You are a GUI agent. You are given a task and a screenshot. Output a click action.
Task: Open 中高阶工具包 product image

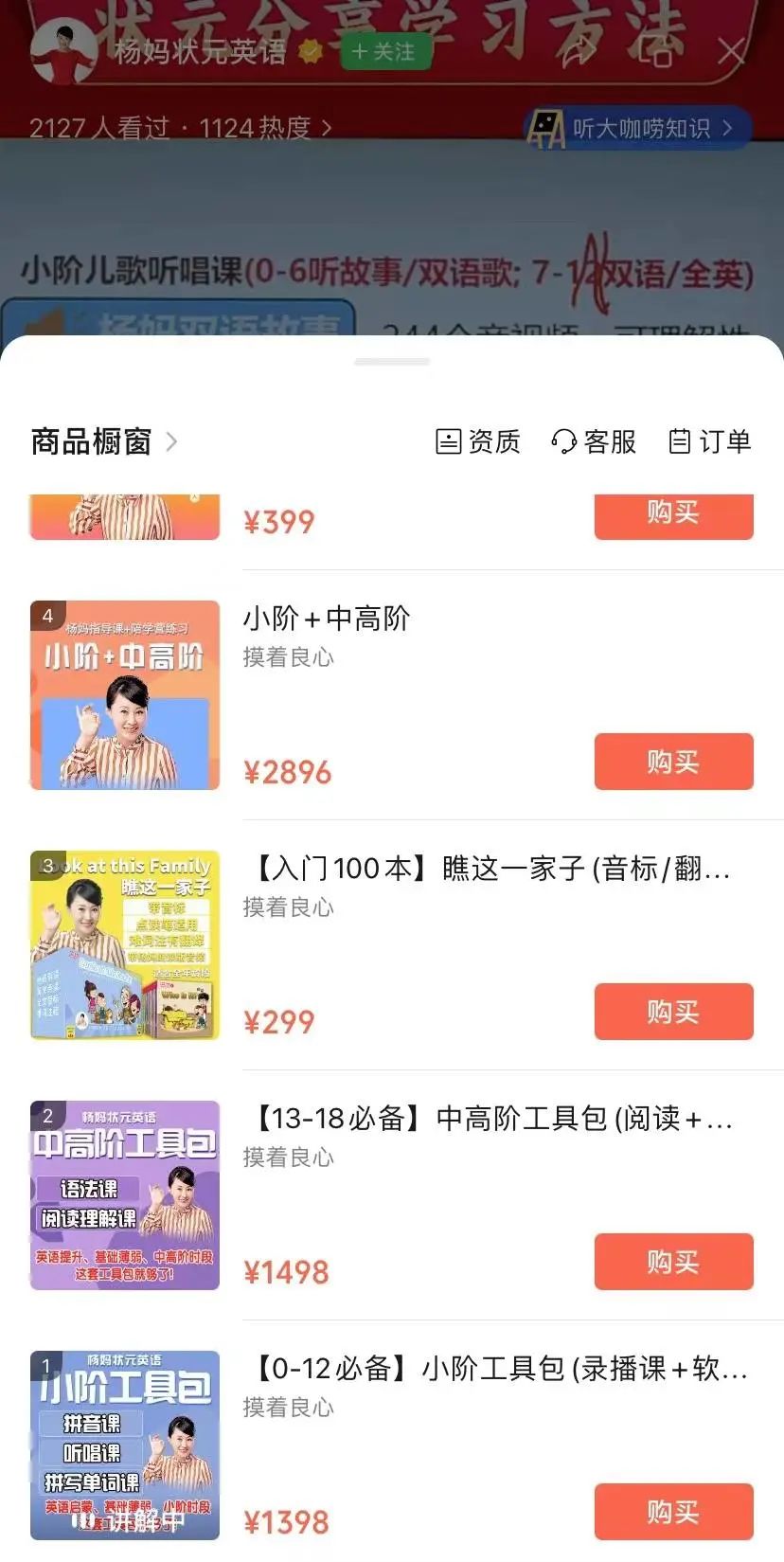125,1195
